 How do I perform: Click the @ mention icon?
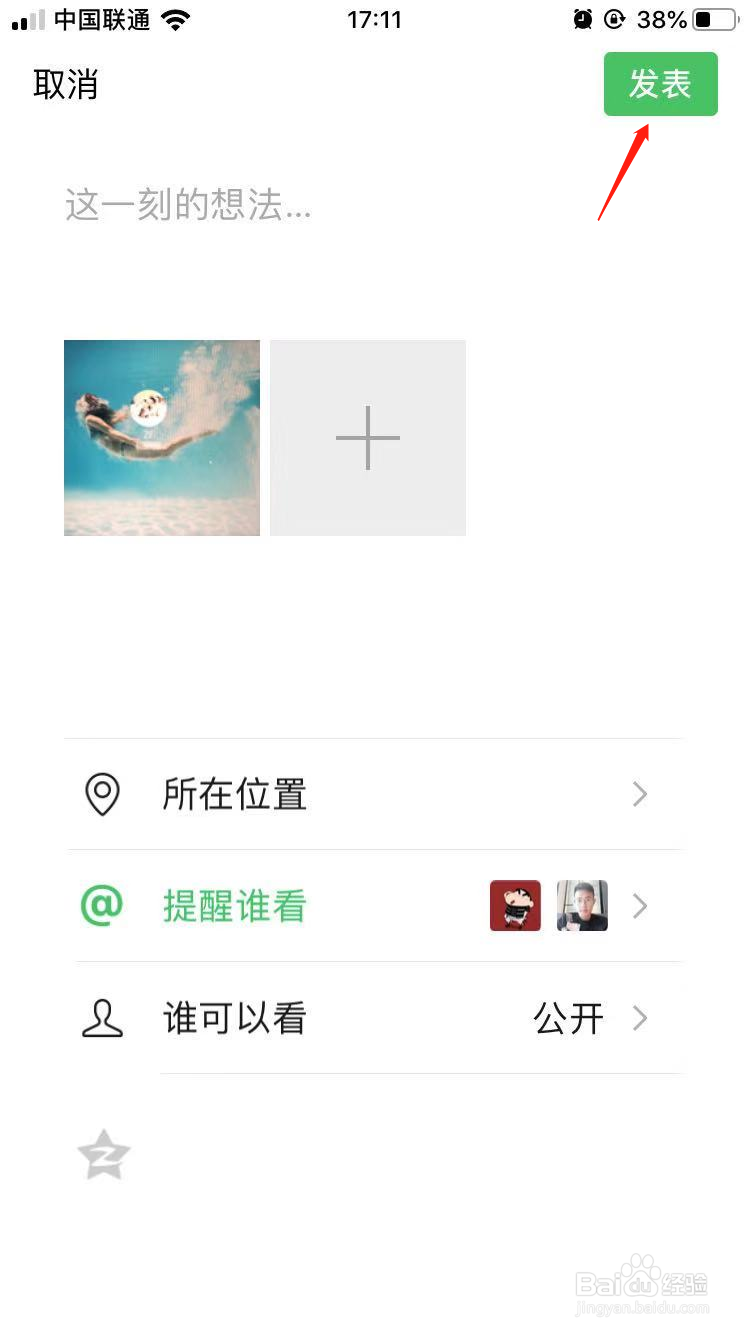101,906
